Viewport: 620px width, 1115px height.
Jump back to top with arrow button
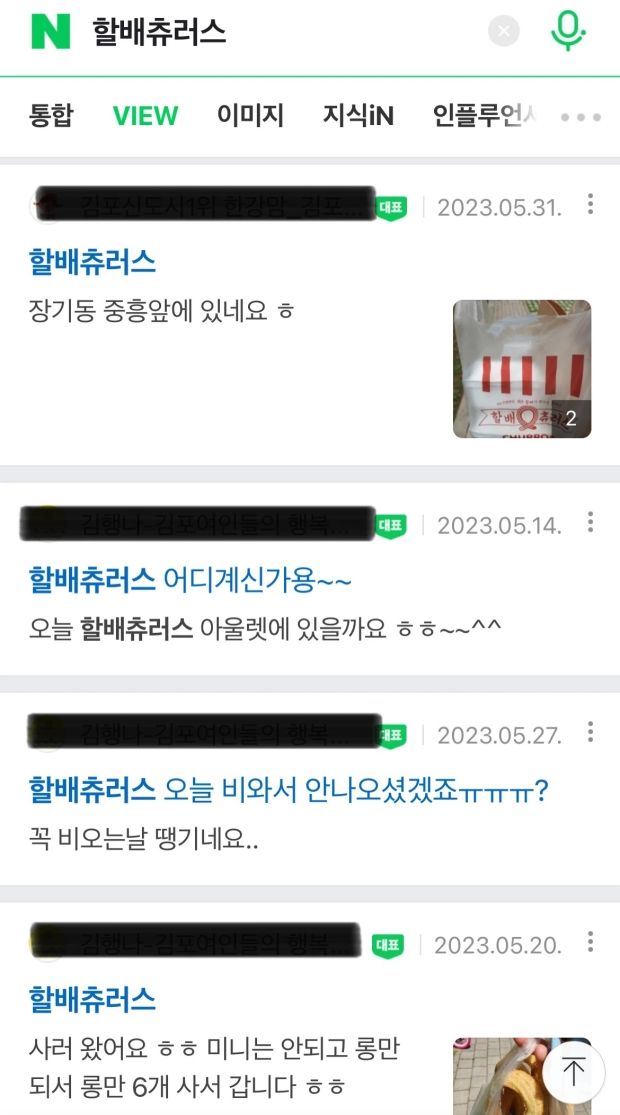574,1071
